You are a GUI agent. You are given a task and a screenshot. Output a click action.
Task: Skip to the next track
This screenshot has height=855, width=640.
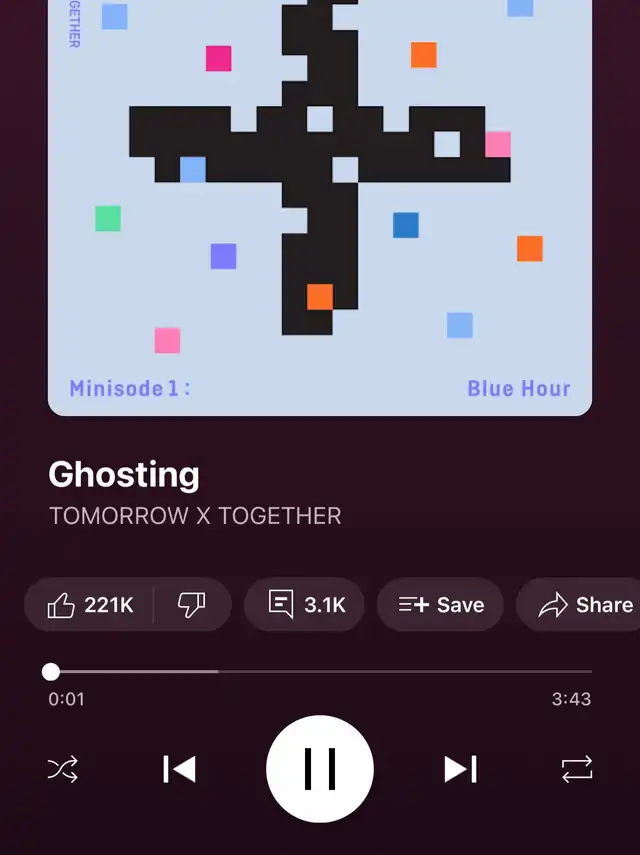click(460, 769)
